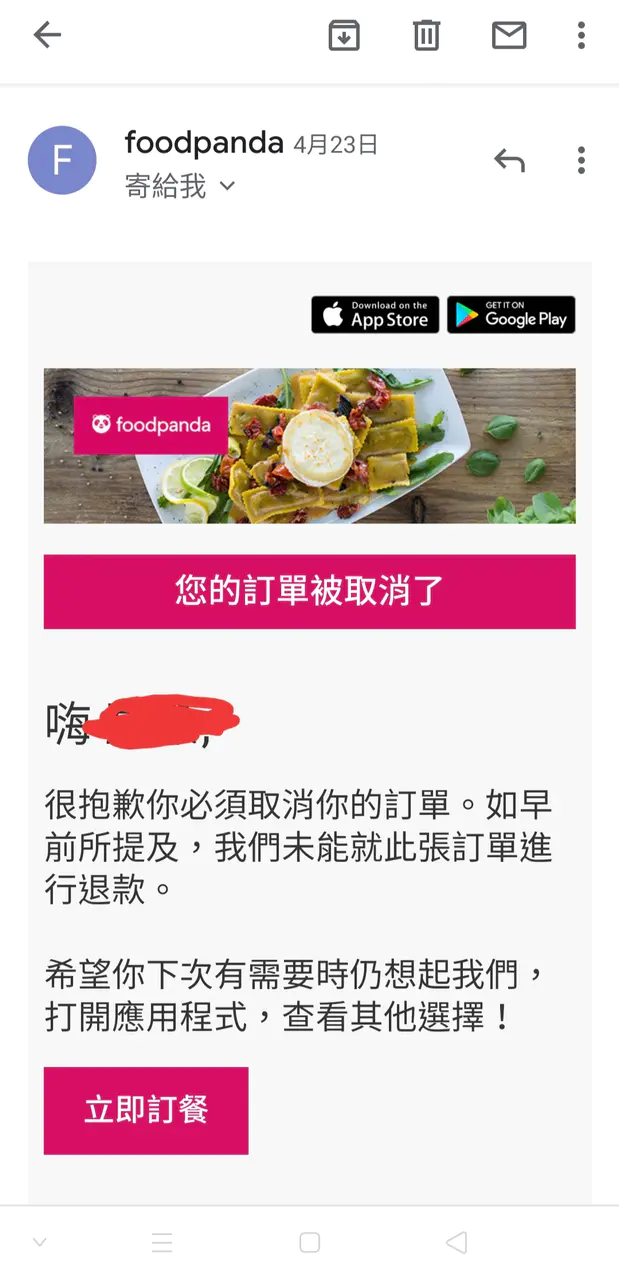Open message options next to the reply arrow
Screen dimensions: 619x1280
[581, 160]
